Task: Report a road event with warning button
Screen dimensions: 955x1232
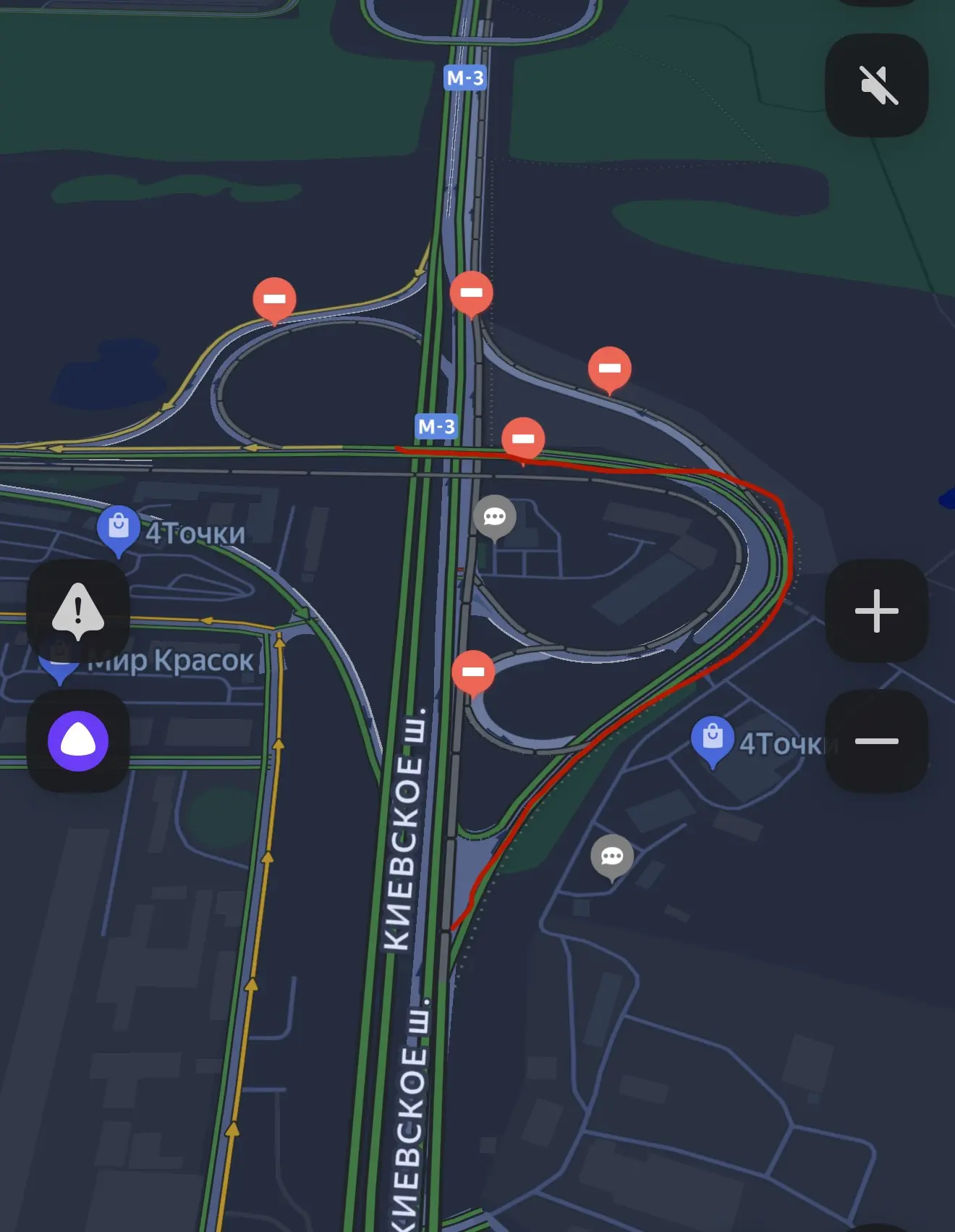Action: pyautogui.click(x=78, y=611)
